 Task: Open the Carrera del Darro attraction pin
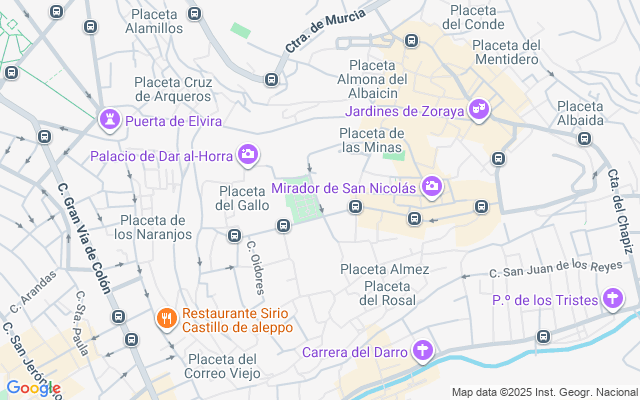(x=425, y=350)
